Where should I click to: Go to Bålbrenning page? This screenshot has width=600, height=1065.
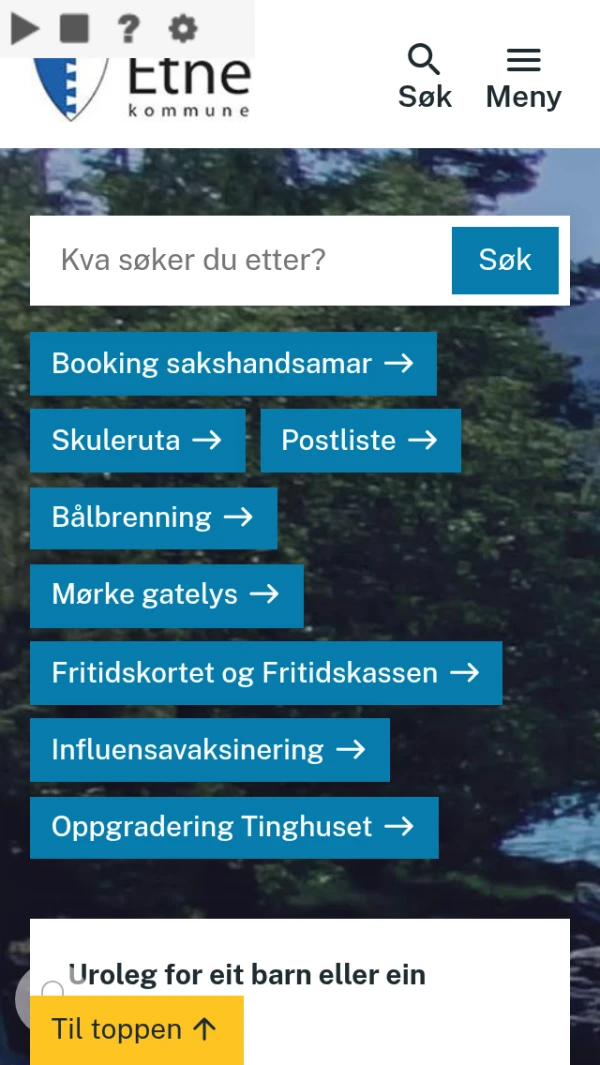click(x=153, y=518)
